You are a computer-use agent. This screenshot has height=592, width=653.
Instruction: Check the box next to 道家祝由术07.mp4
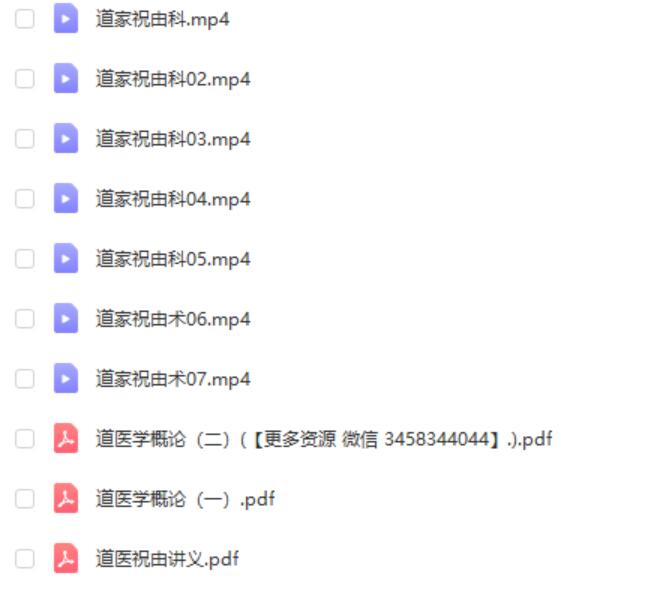tap(25, 379)
